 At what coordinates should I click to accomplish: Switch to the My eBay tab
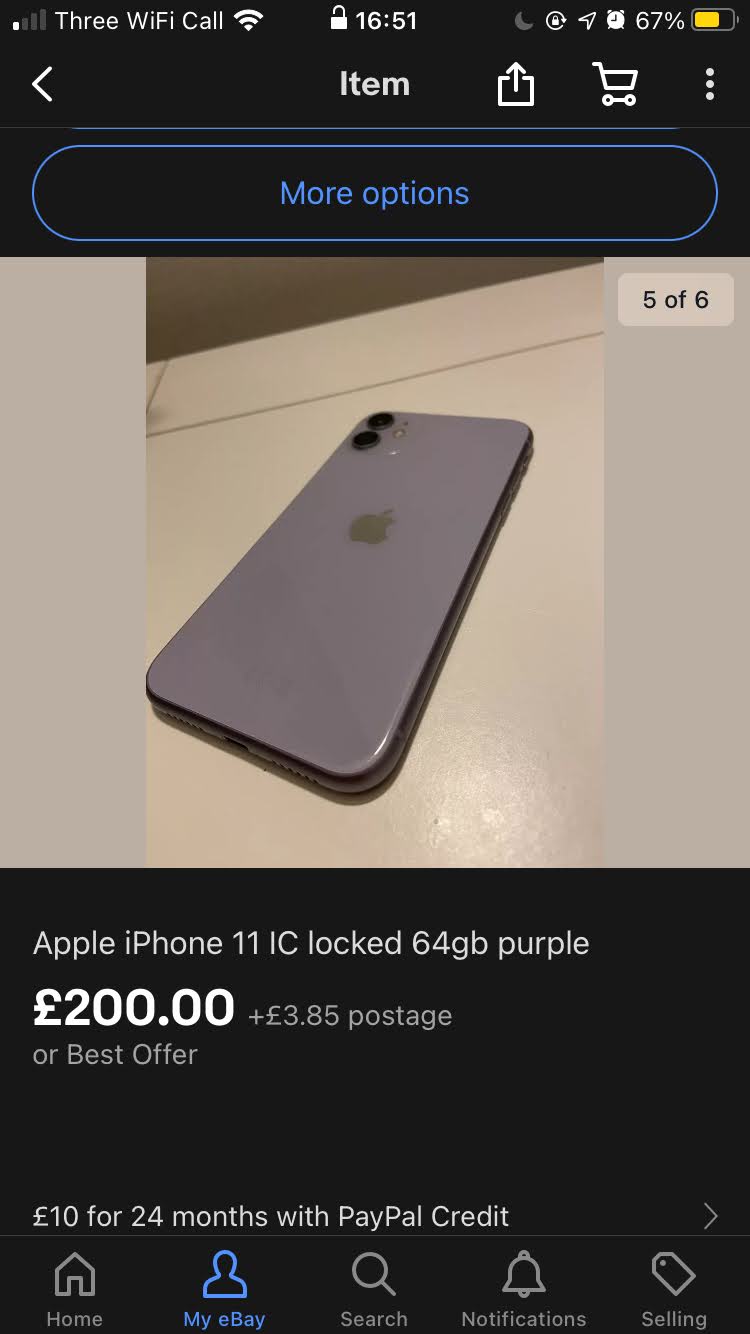(x=224, y=1289)
